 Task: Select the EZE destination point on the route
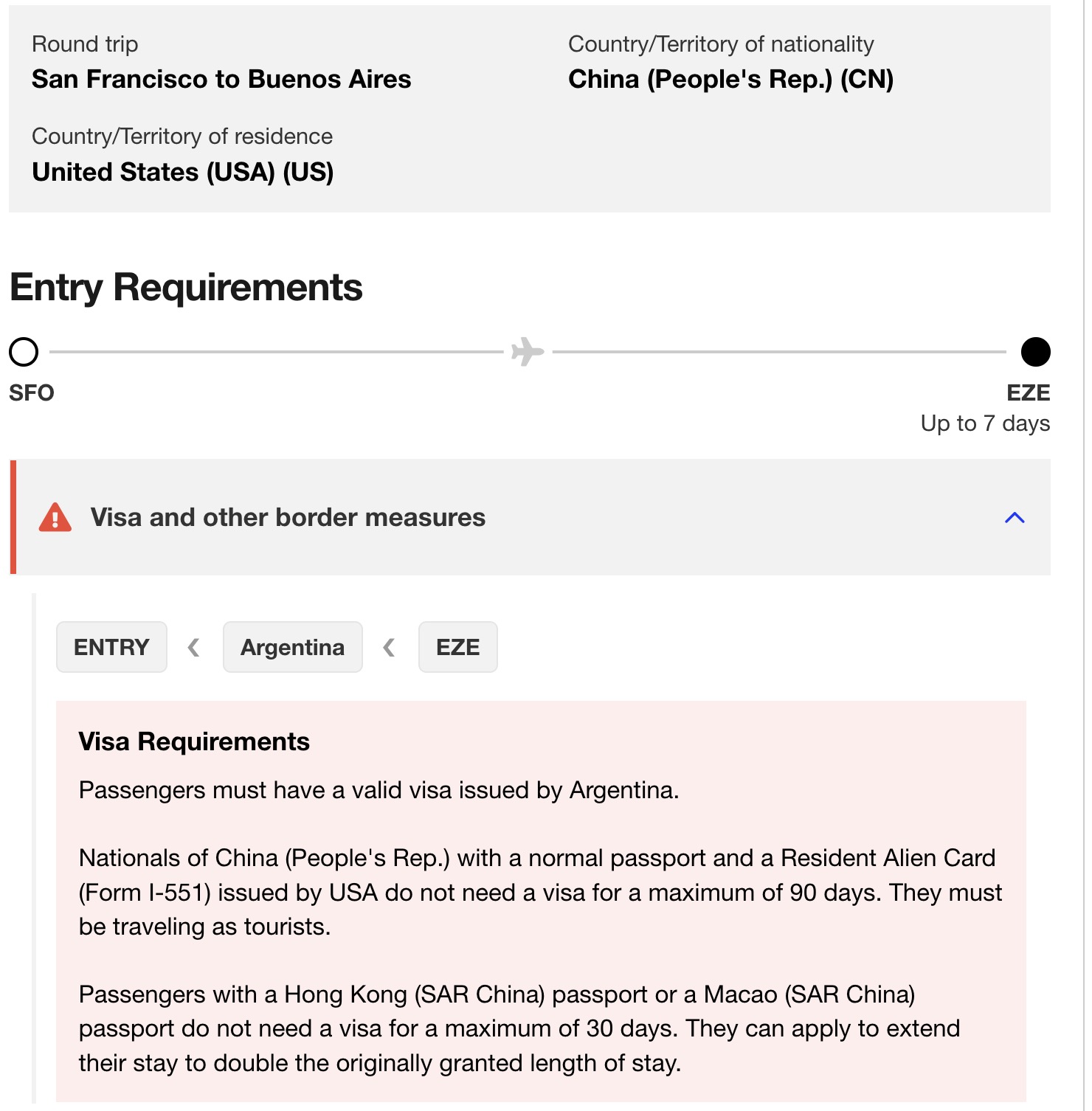tap(1034, 352)
